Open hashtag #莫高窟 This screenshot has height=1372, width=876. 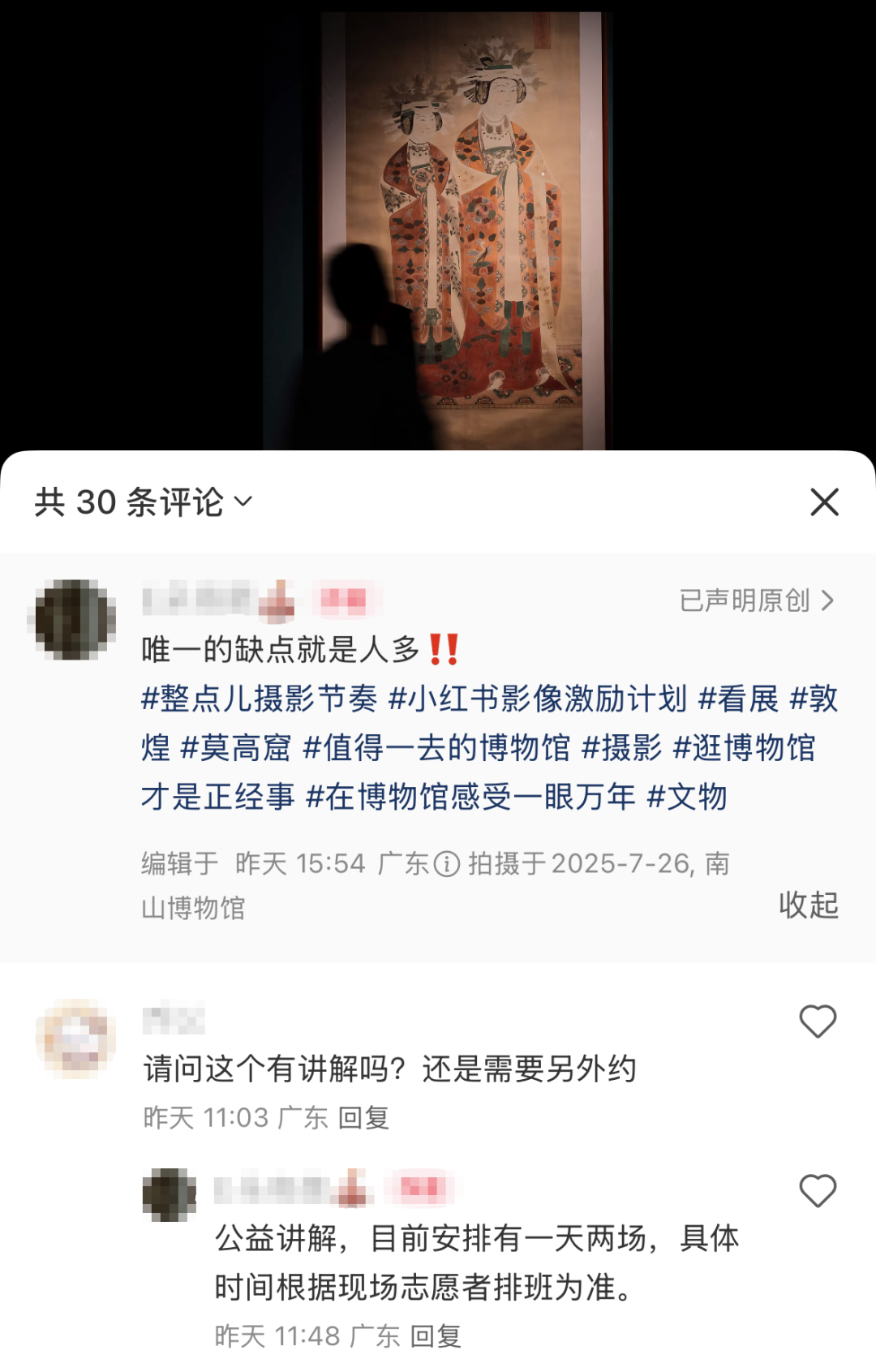click(235, 748)
